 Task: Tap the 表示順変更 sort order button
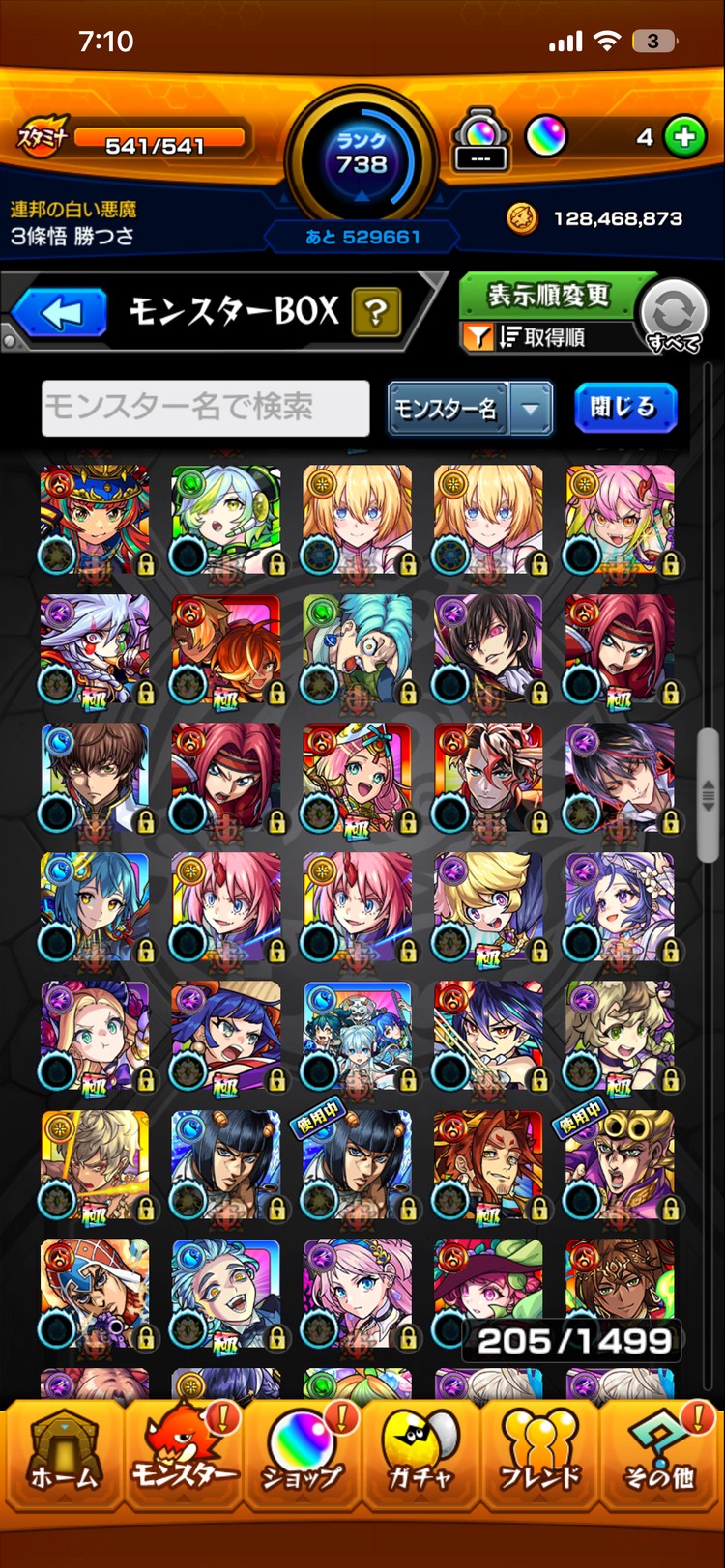(548, 296)
